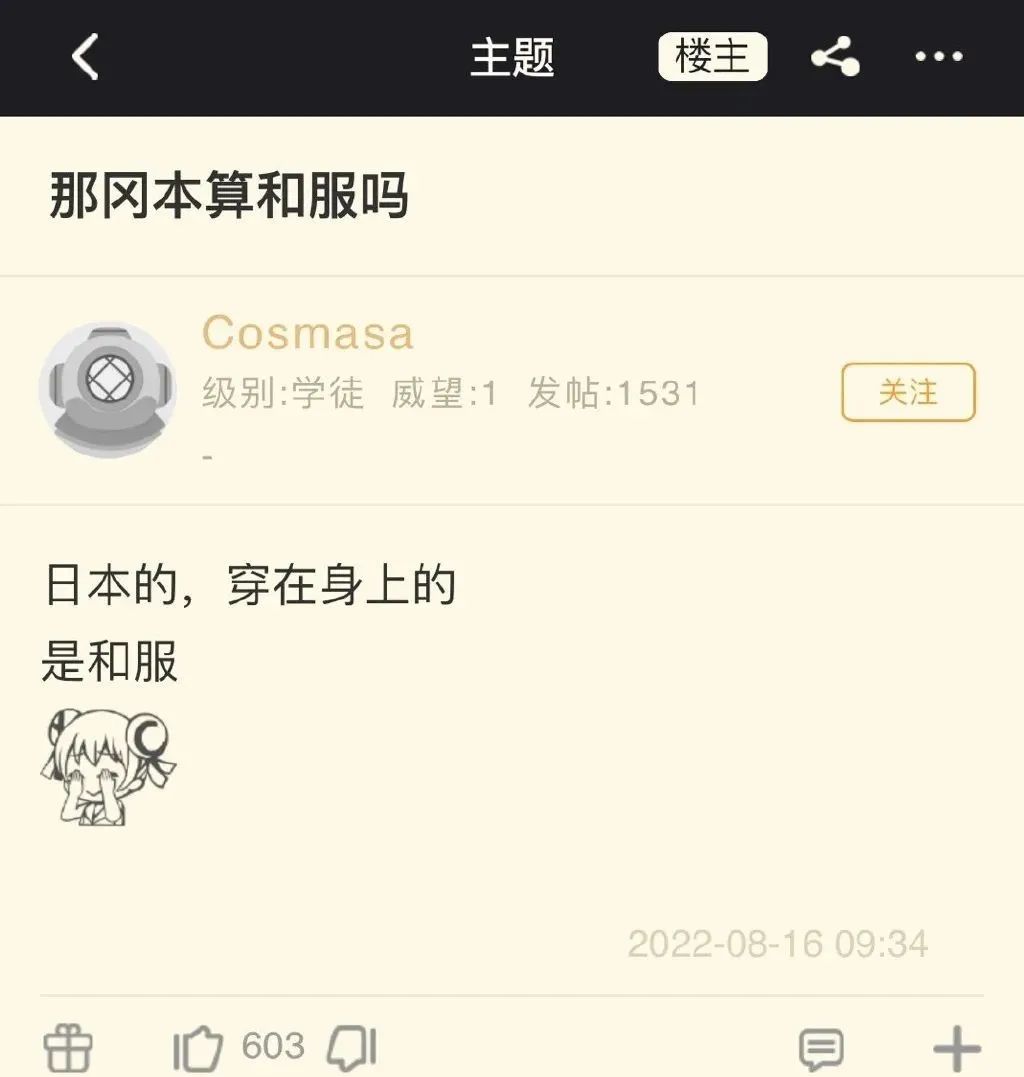The width and height of the screenshot is (1024, 1077).
Task: Open Cosmasa's profile page
Action: click(x=307, y=333)
